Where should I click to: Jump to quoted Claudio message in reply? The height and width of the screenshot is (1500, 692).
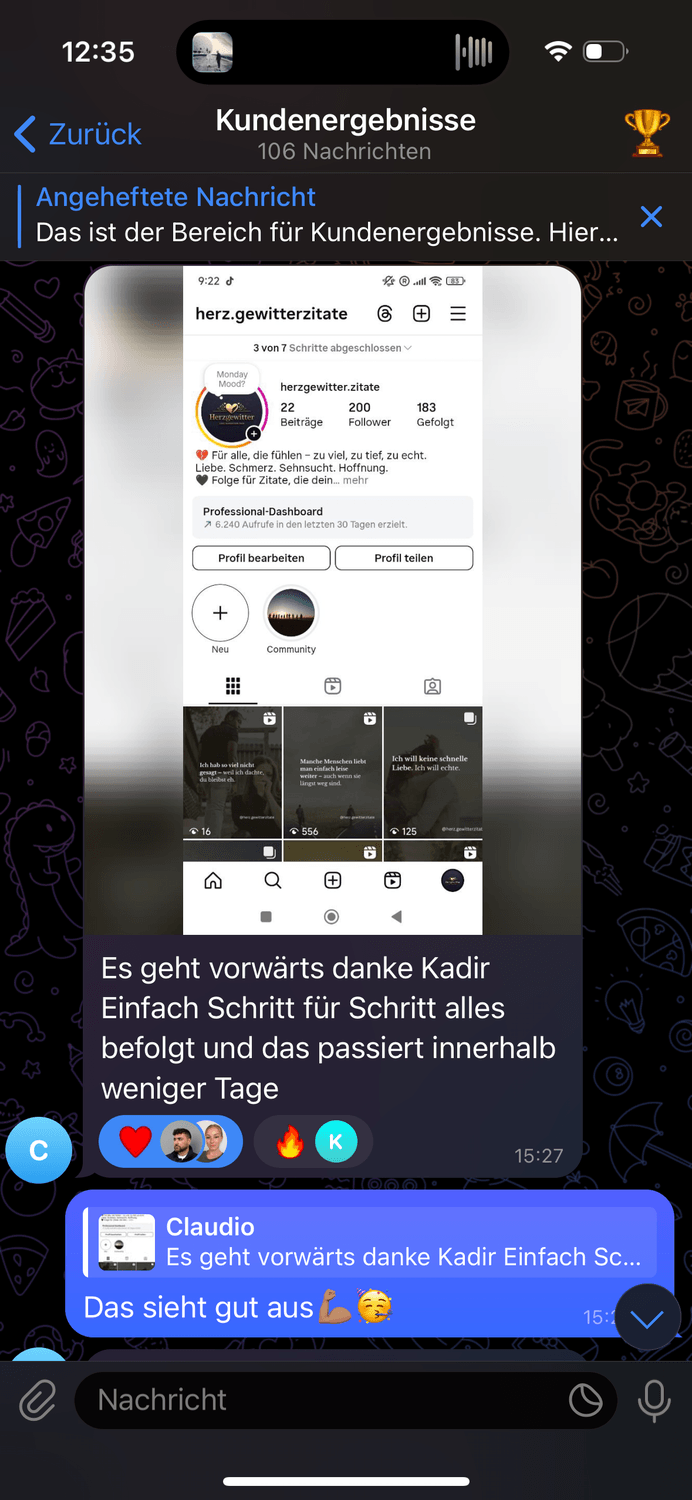370,1242
